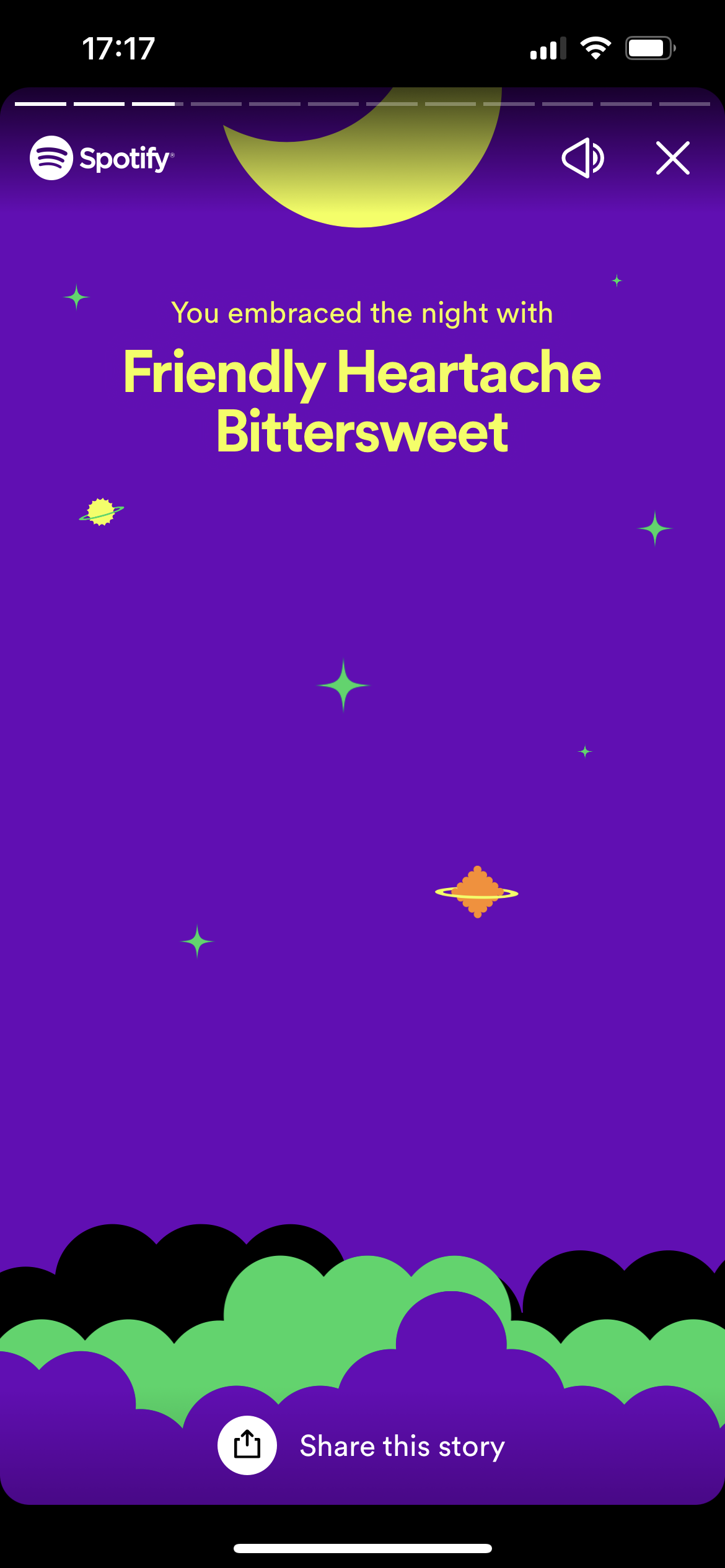Mute the story sound
725x1568 pixels.
[x=582, y=159]
